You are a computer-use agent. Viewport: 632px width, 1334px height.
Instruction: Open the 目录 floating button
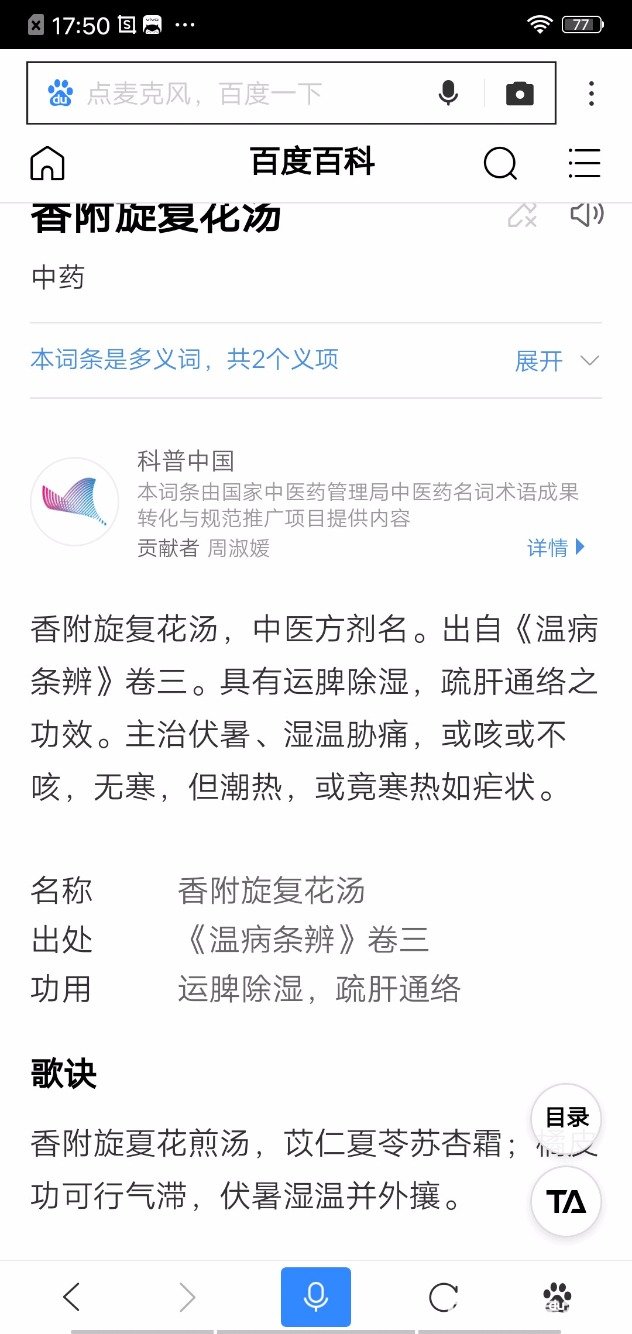566,1118
